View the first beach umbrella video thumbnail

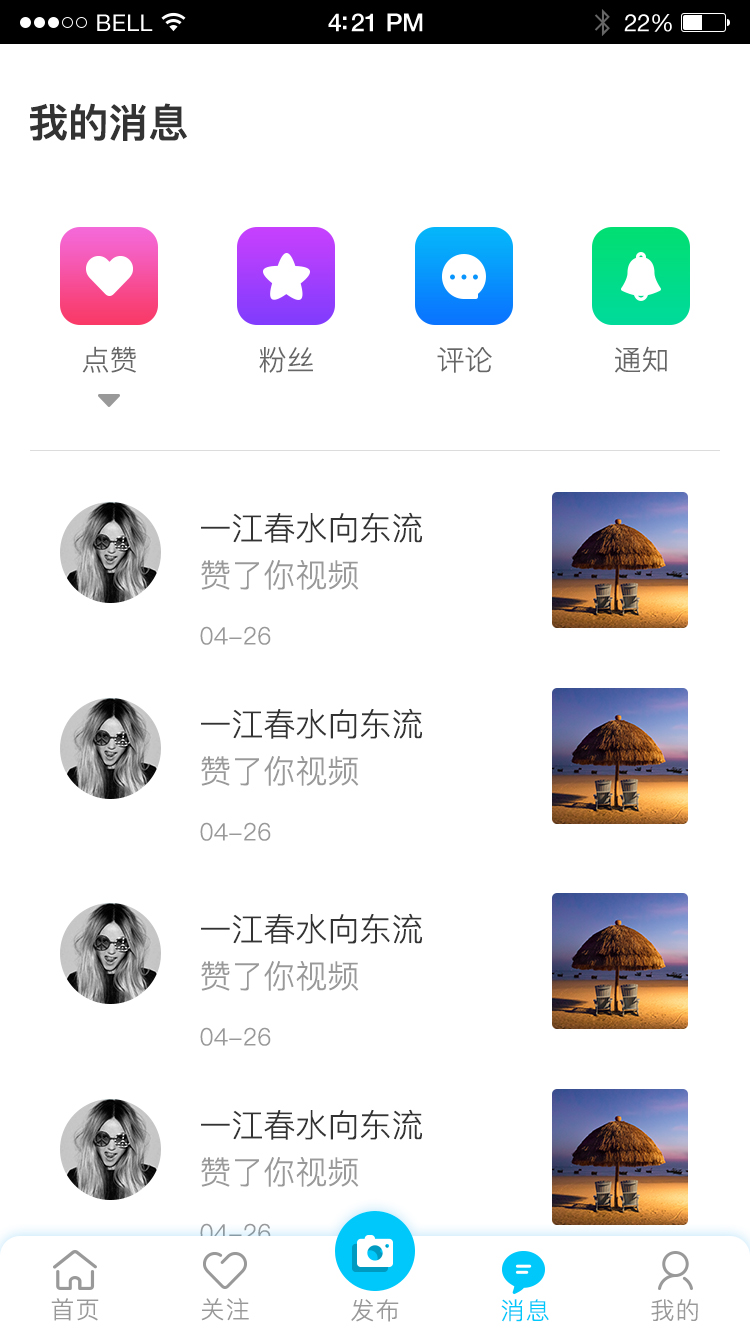tap(619, 560)
